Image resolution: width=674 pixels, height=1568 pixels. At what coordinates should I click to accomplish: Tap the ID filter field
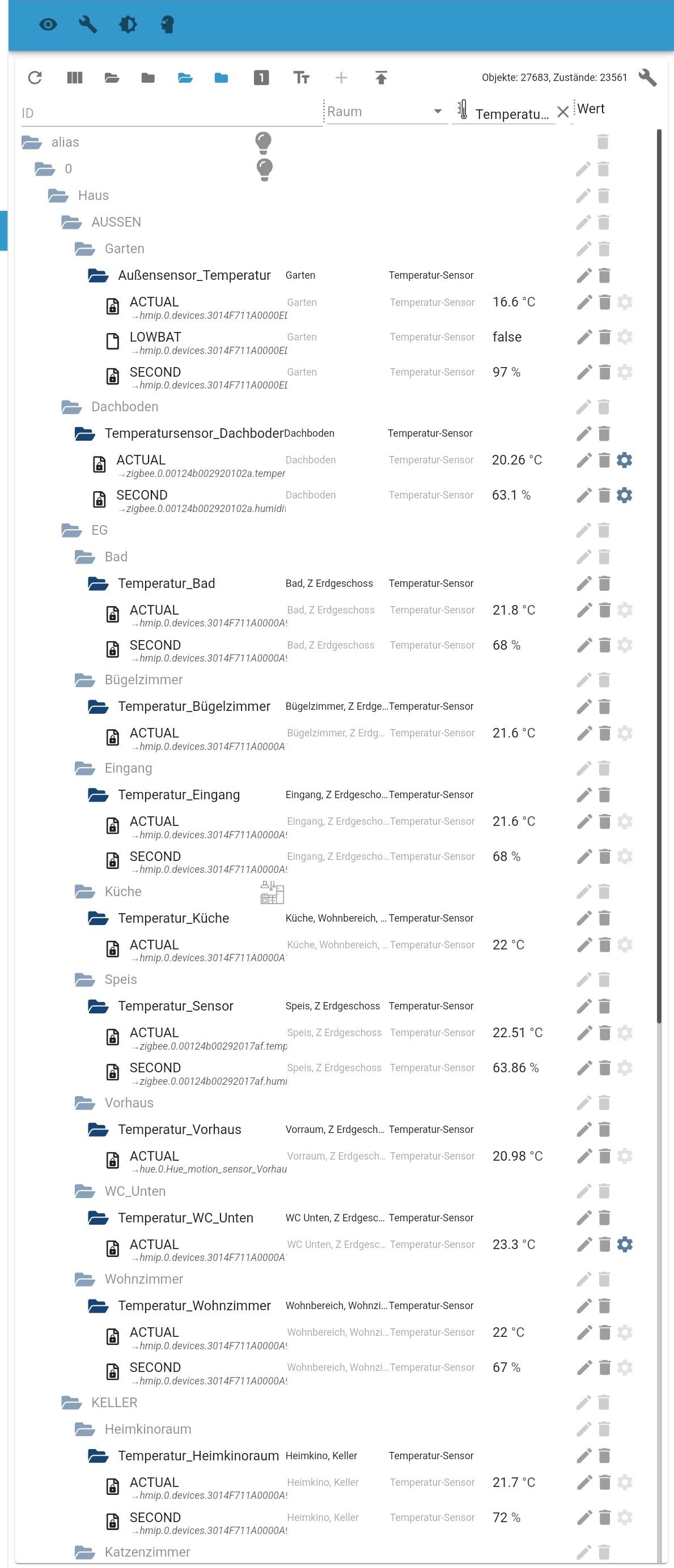(x=171, y=113)
